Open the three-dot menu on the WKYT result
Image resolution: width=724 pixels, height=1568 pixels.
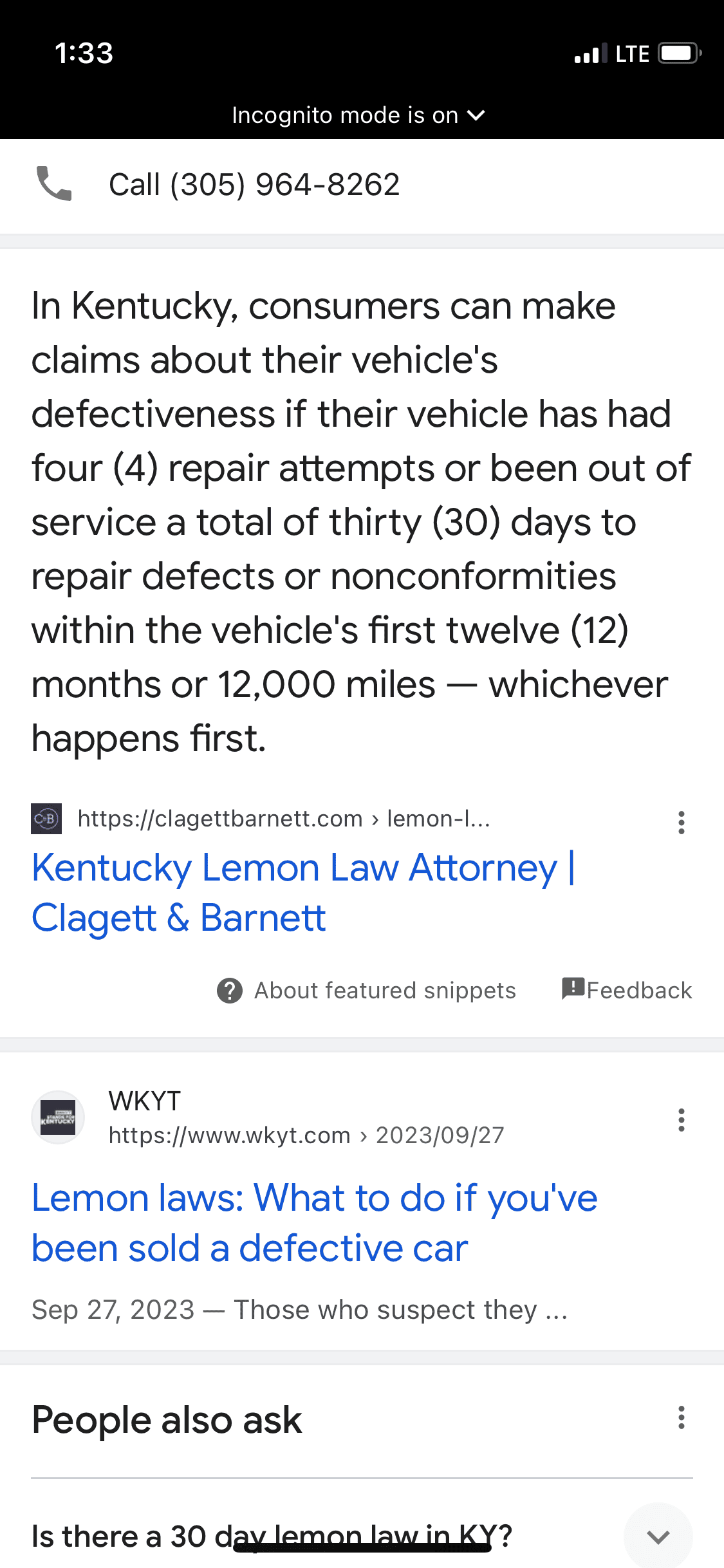(681, 1120)
